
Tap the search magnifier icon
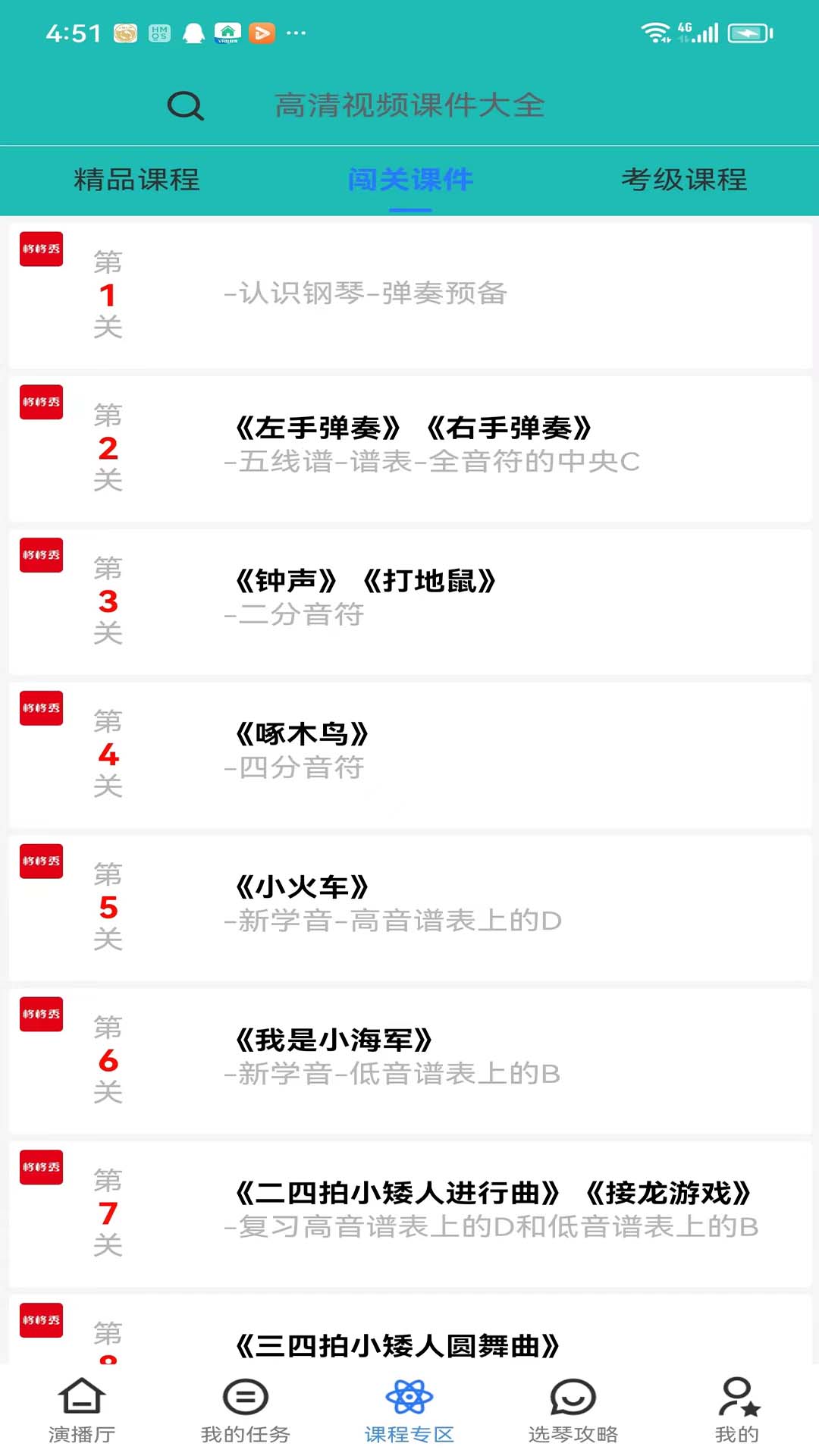pyautogui.click(x=185, y=105)
